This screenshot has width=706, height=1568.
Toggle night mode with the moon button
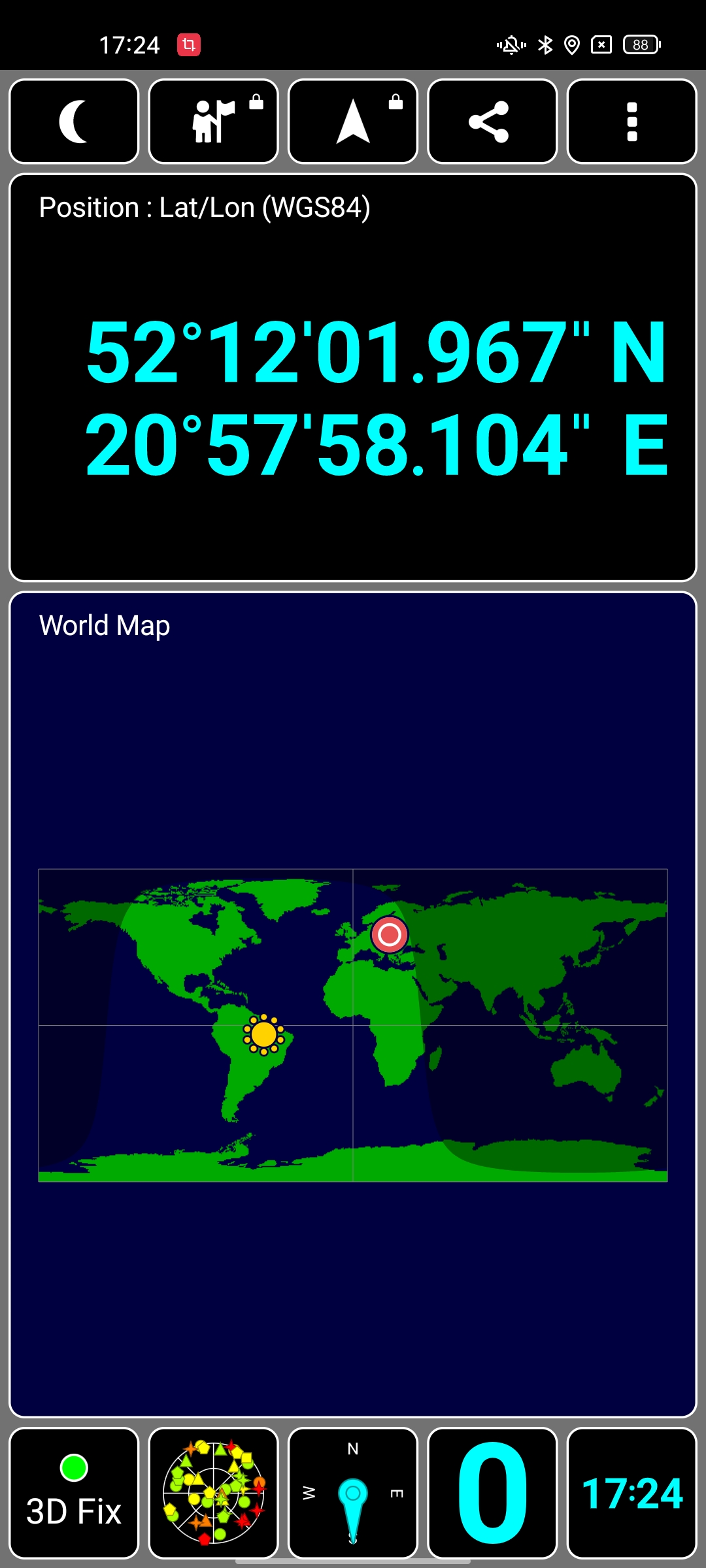74,122
